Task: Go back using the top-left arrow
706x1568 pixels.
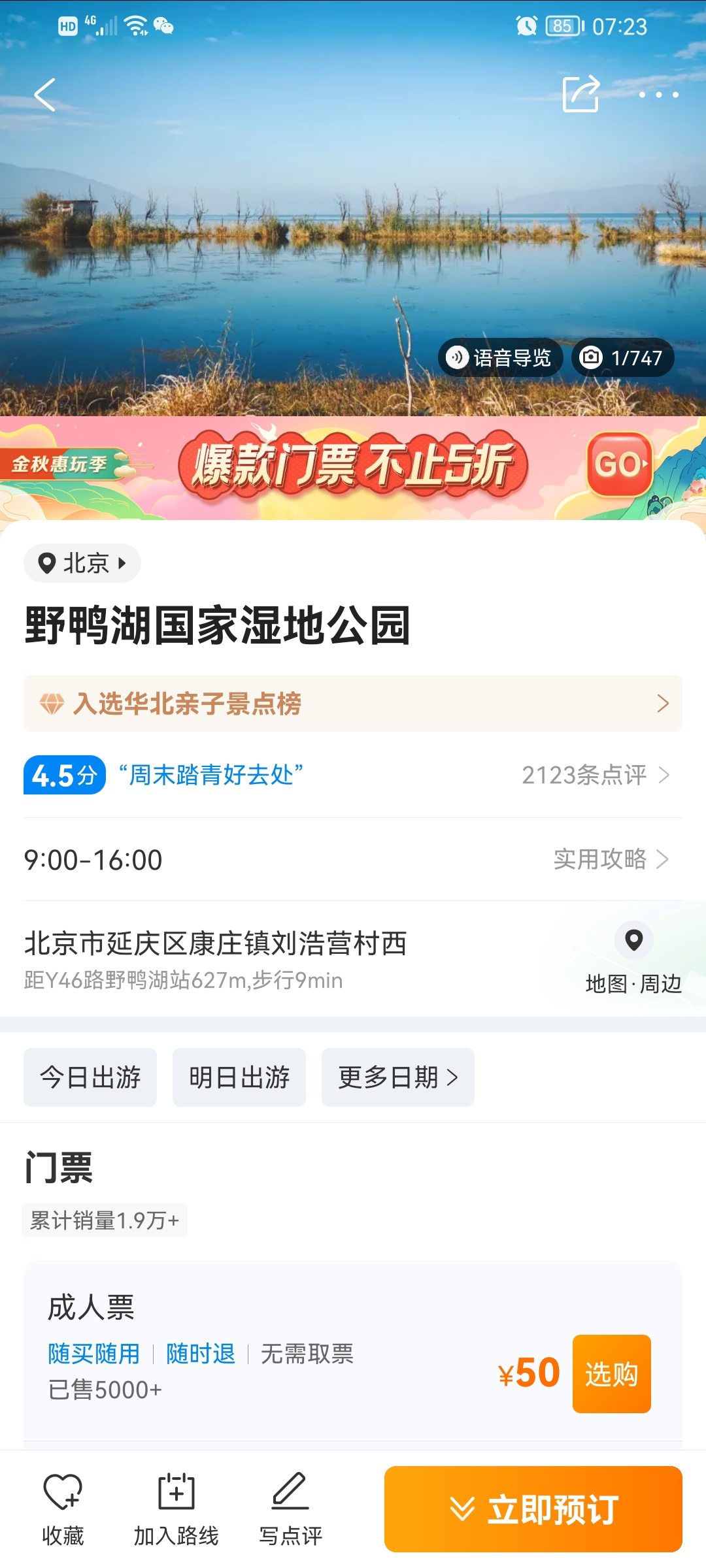Action: (44, 95)
